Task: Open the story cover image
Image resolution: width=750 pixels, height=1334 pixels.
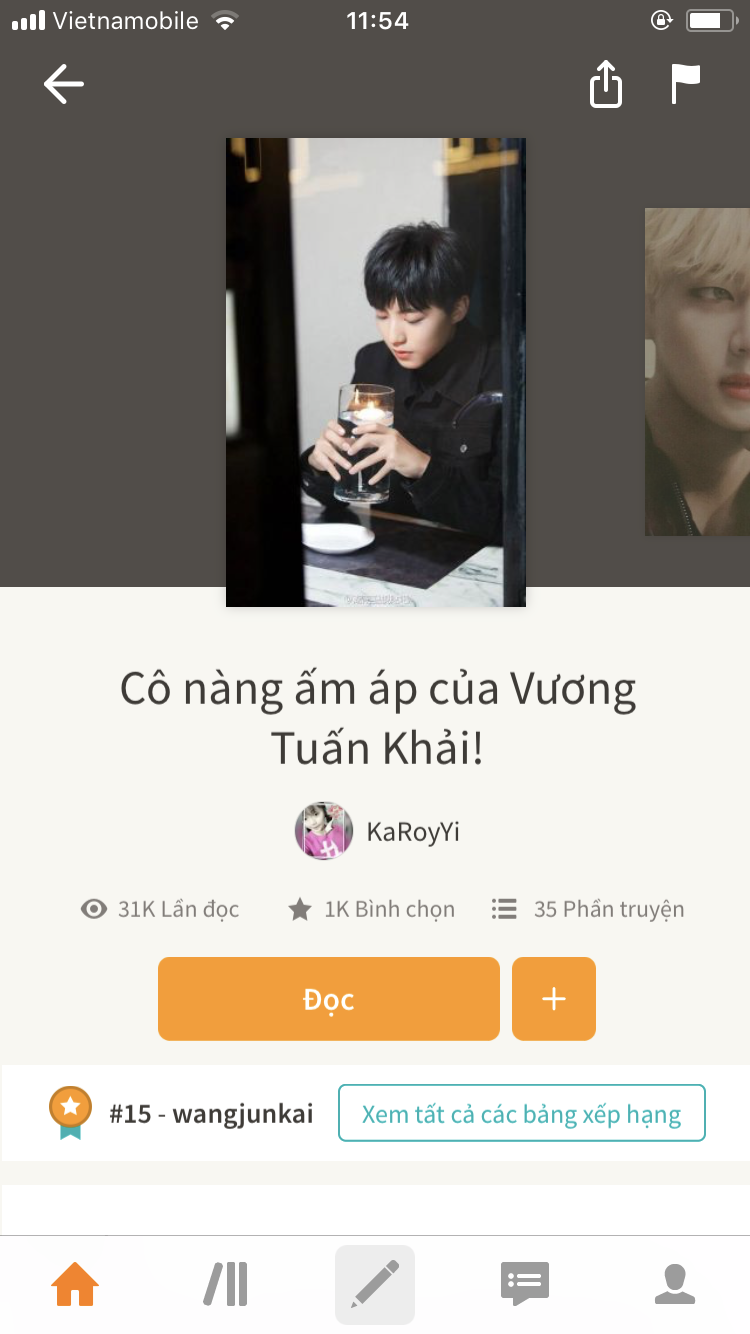Action: pyautogui.click(x=375, y=372)
